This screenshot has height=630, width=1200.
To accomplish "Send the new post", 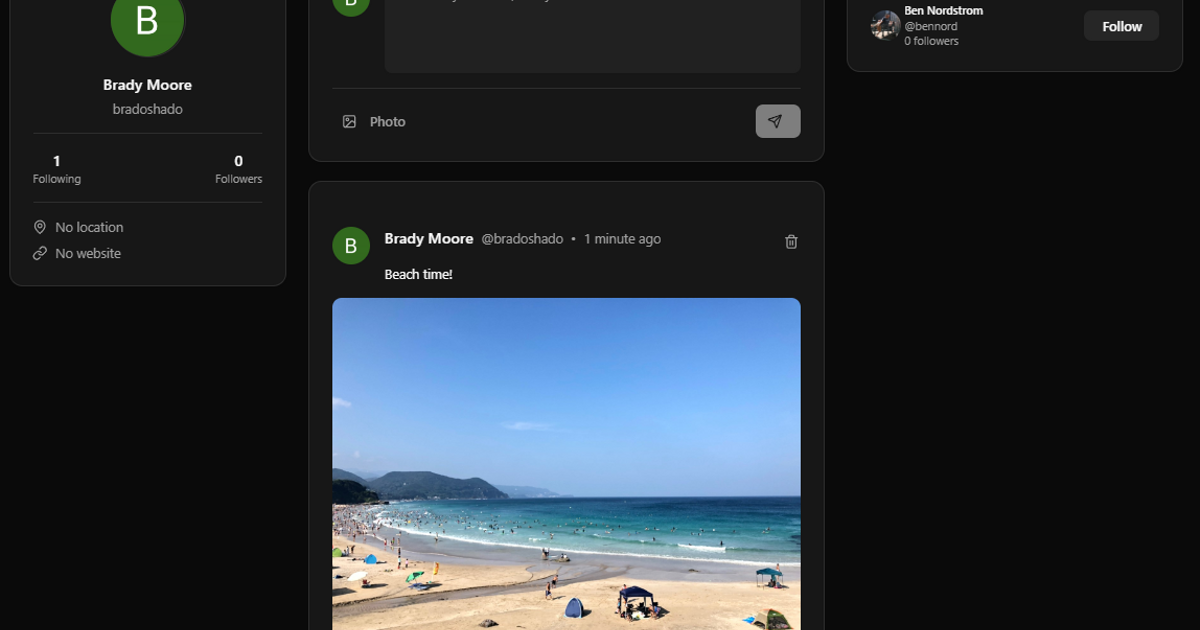I will tap(777, 121).
